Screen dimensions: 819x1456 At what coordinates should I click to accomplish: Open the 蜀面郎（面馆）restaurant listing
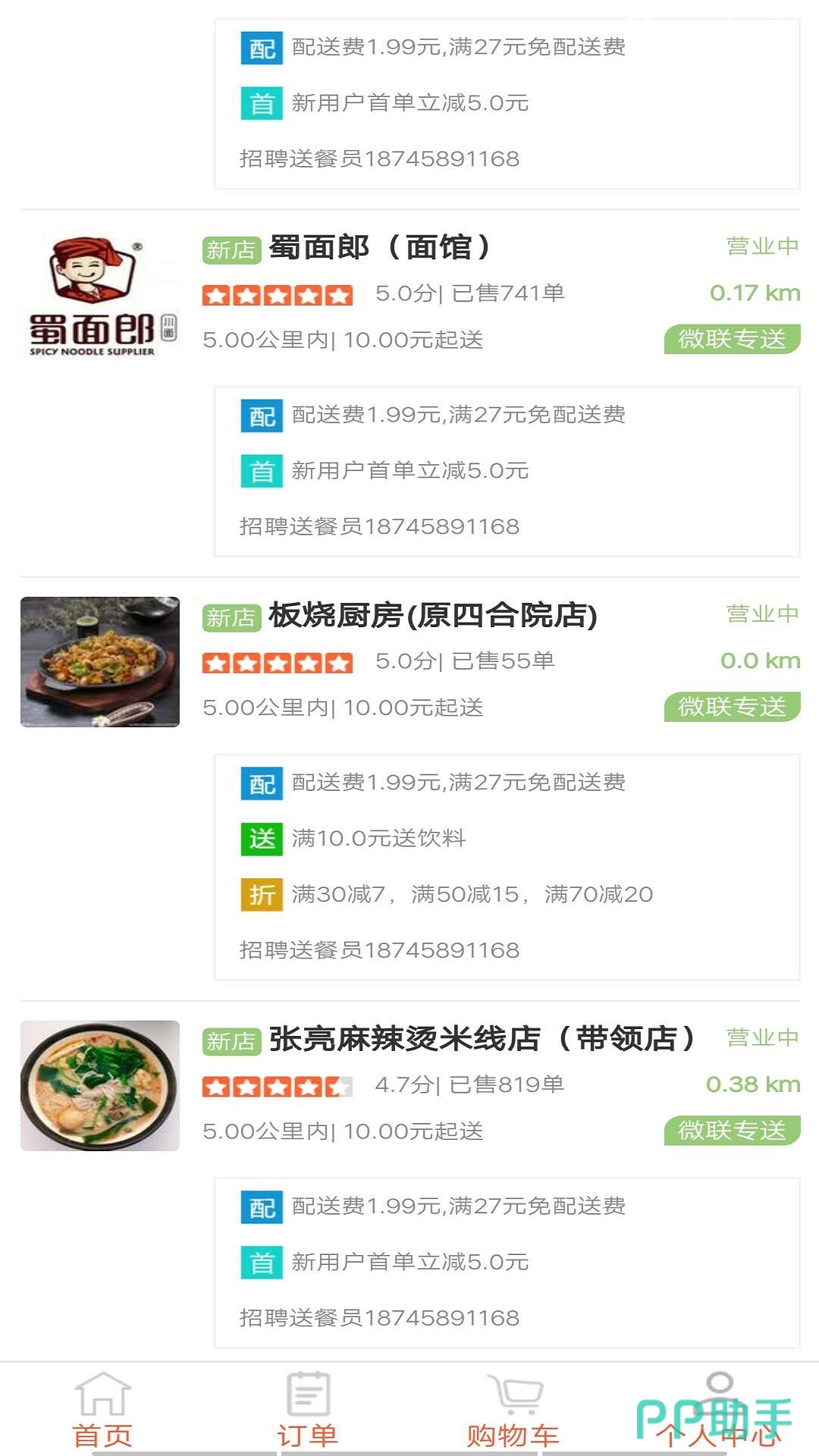point(379,248)
